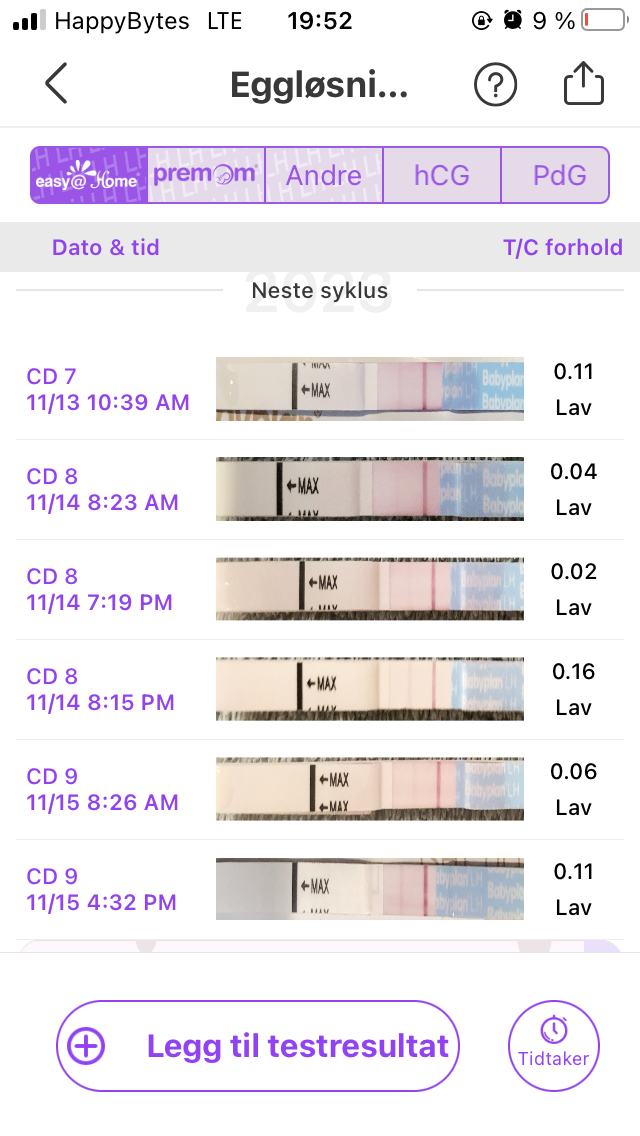Switch to the PdG tab

(x=559, y=176)
